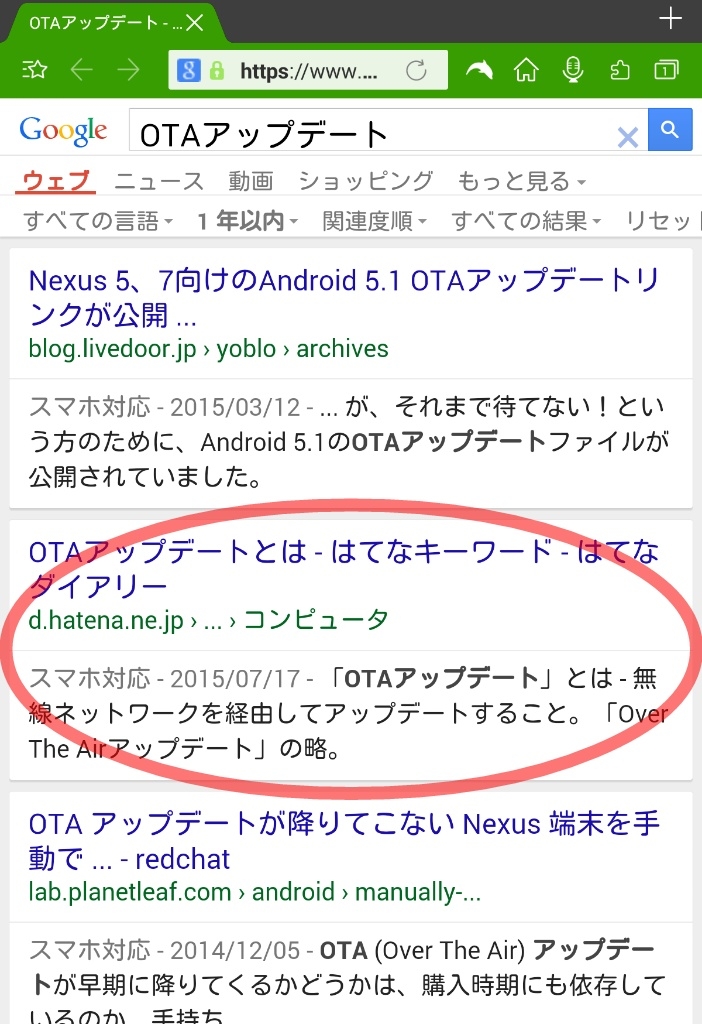Switch to the 動画 tab
Screen dimensions: 702x1024
(250, 181)
